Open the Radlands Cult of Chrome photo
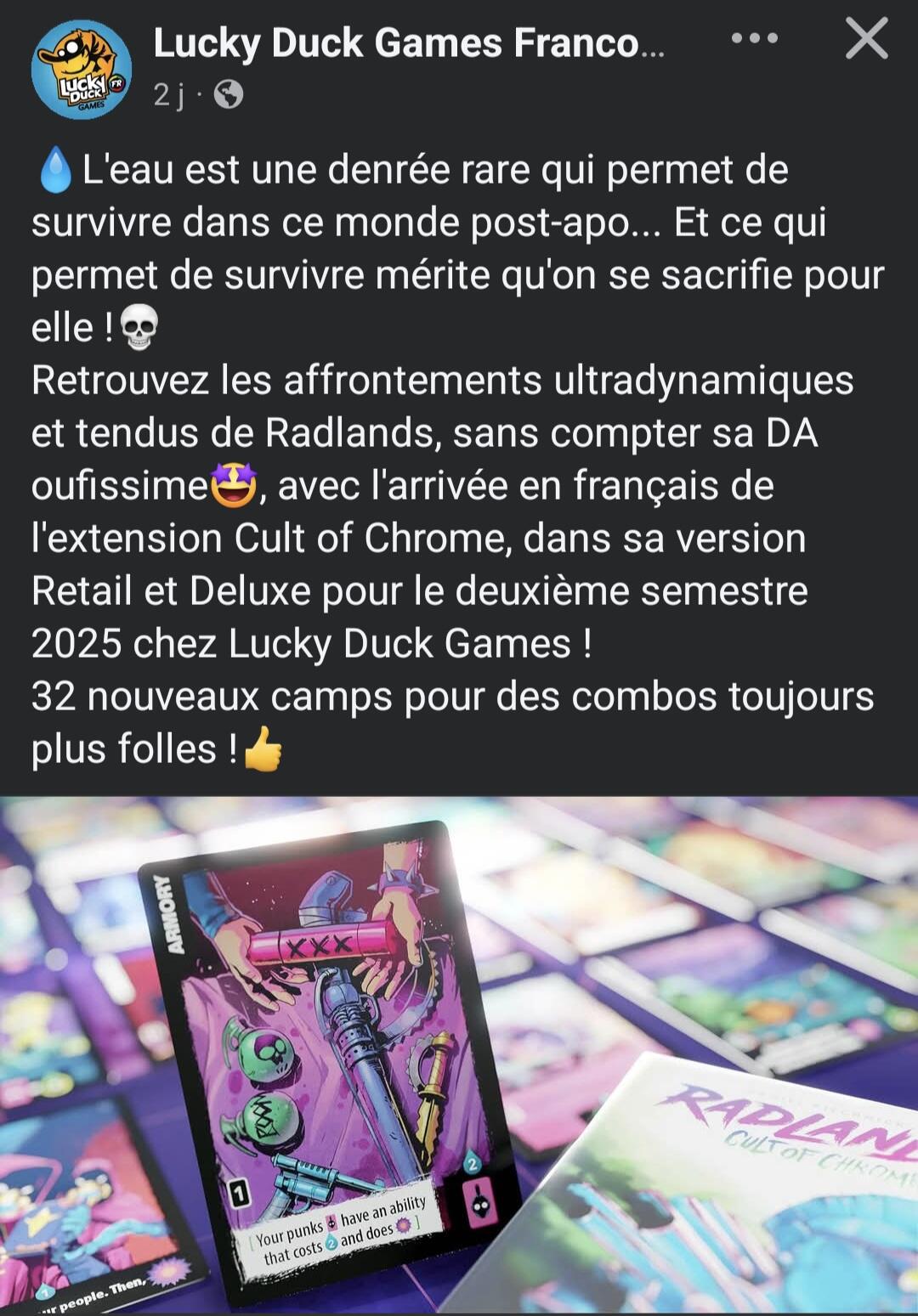The width and height of the screenshot is (918, 1316). pos(459,1055)
